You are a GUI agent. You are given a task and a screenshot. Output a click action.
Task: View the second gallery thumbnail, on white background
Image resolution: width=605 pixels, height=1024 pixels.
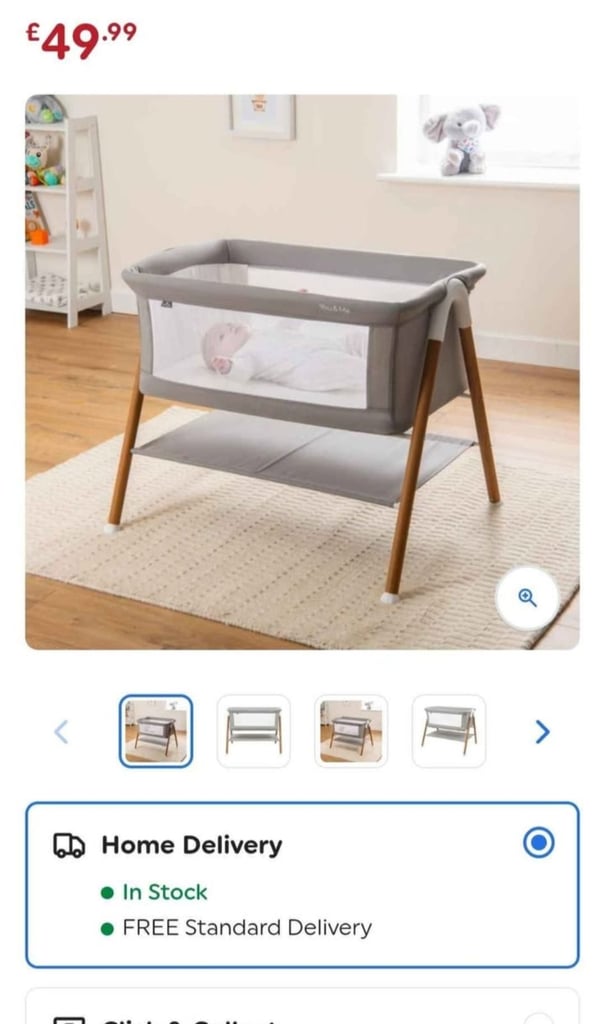point(253,731)
